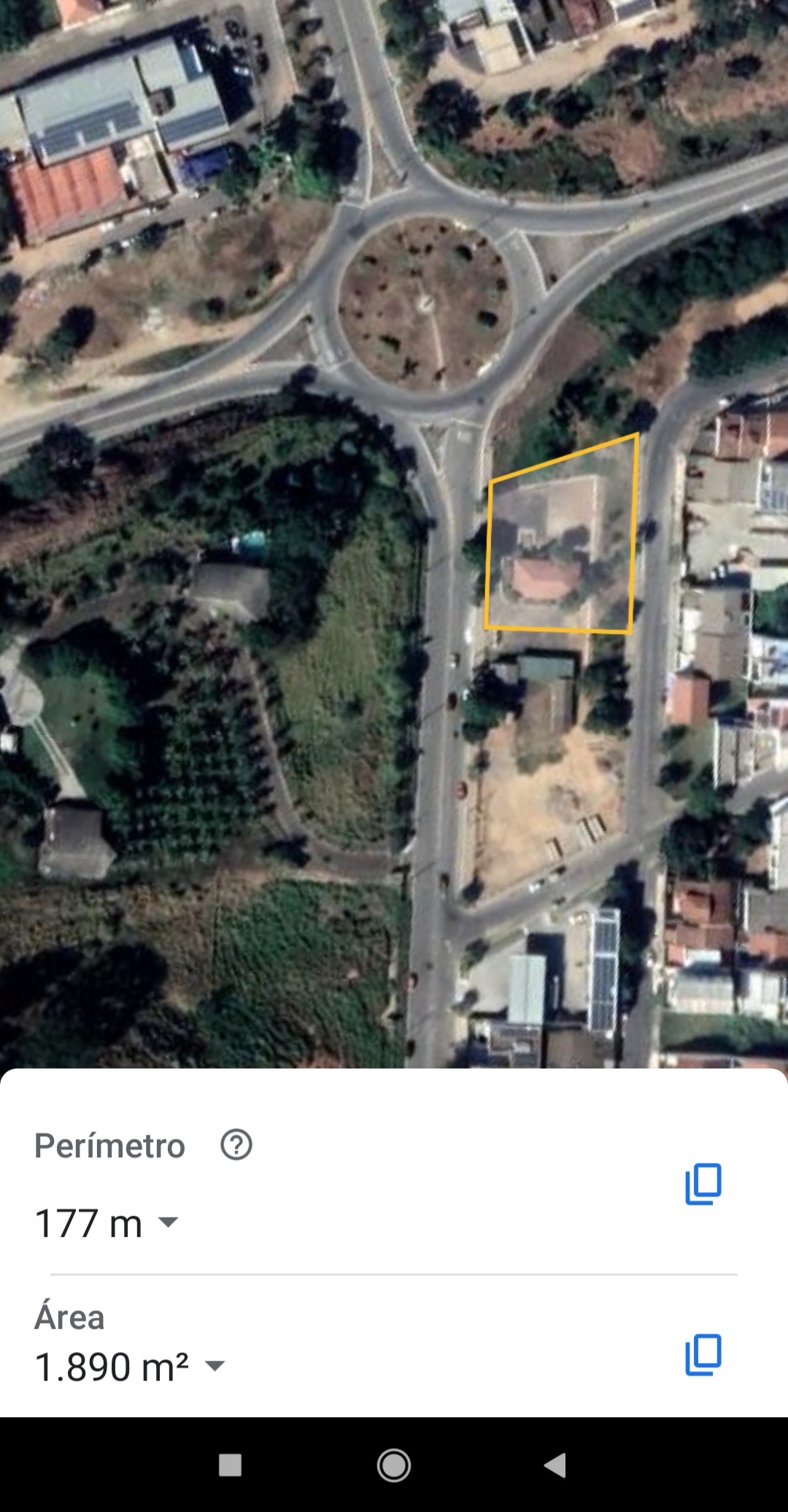Go to the home screen
Image resolution: width=788 pixels, height=1512 pixels.
[x=394, y=1465]
